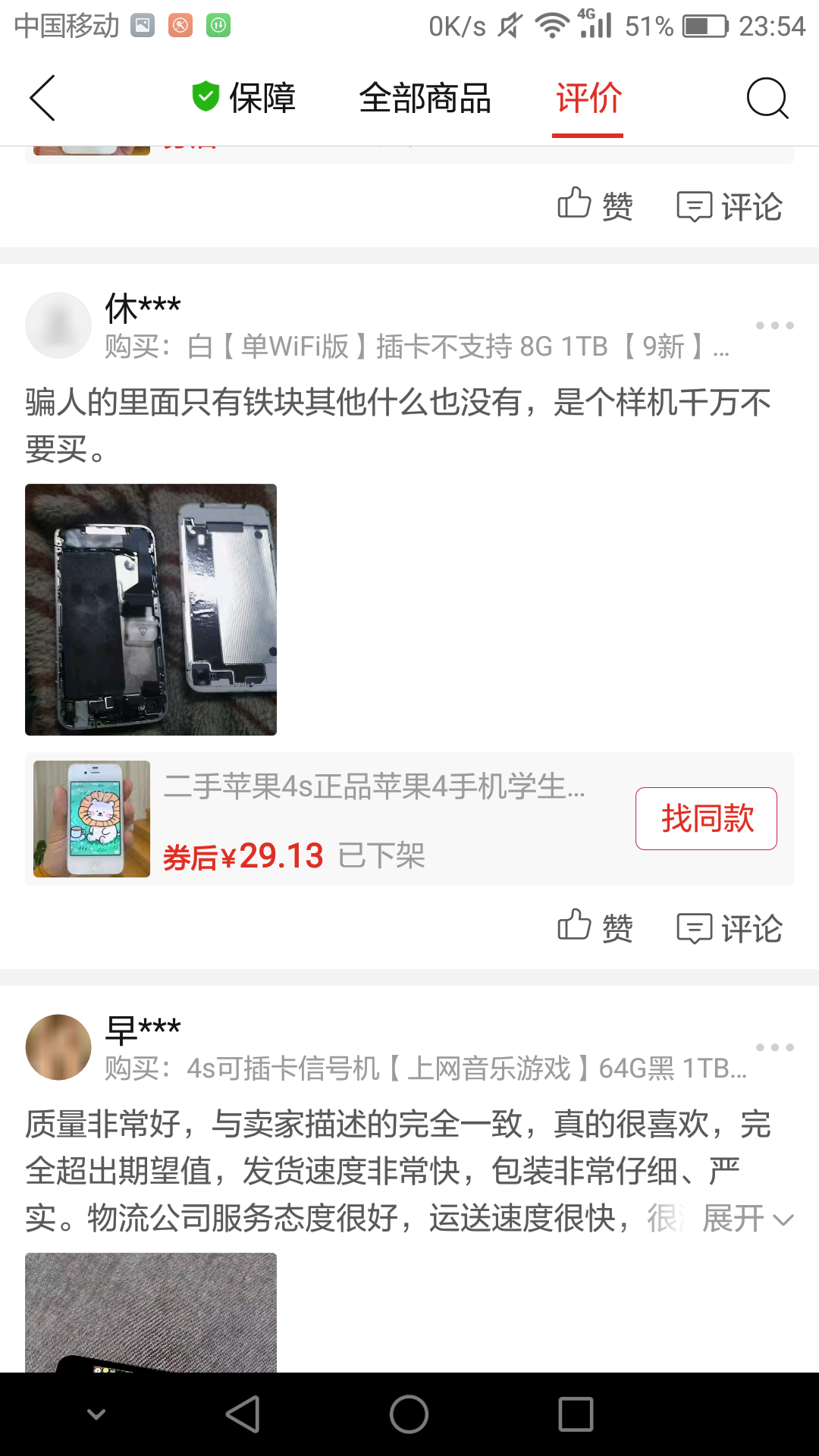
Task: Open the recent apps overview
Action: pyautogui.click(x=576, y=1414)
